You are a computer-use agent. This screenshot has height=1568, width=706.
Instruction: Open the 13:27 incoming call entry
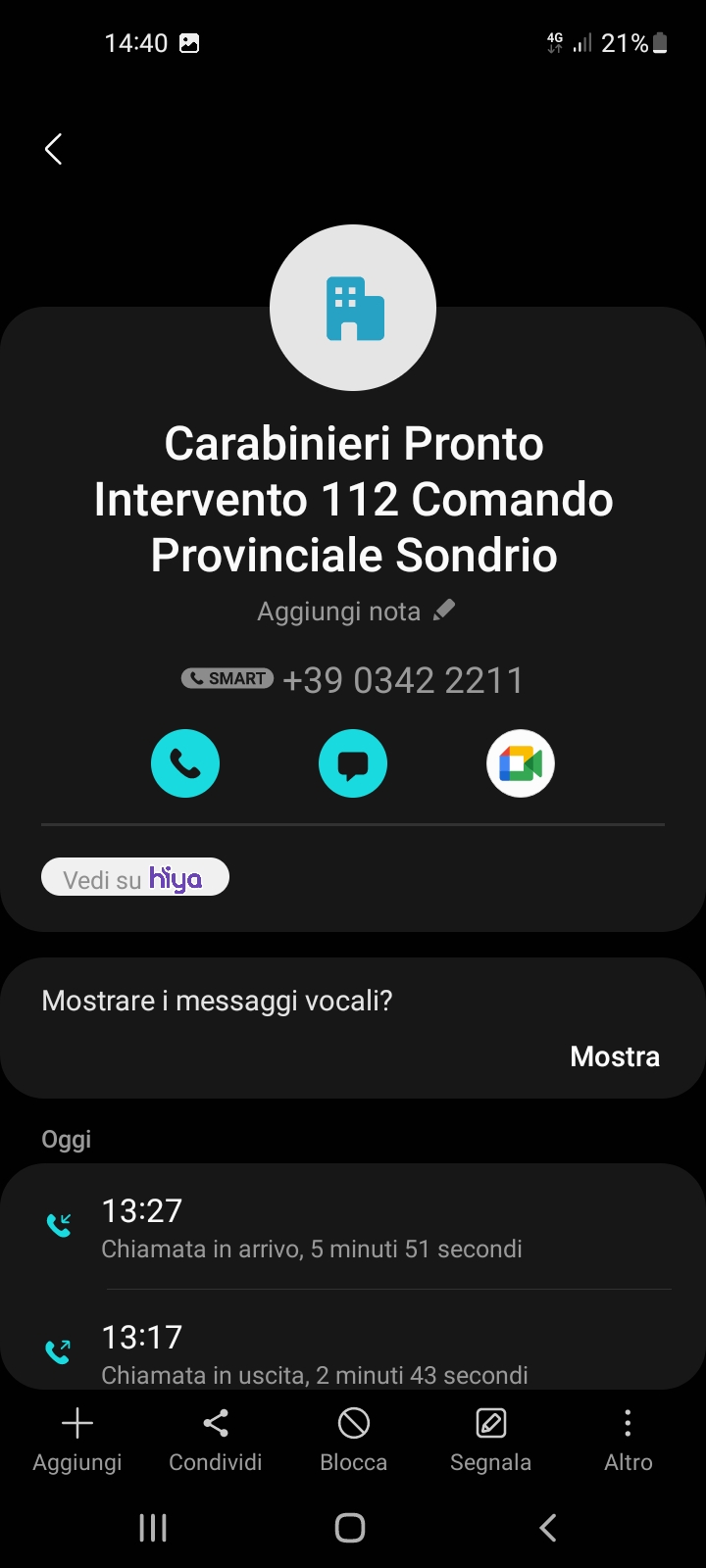tap(353, 1227)
